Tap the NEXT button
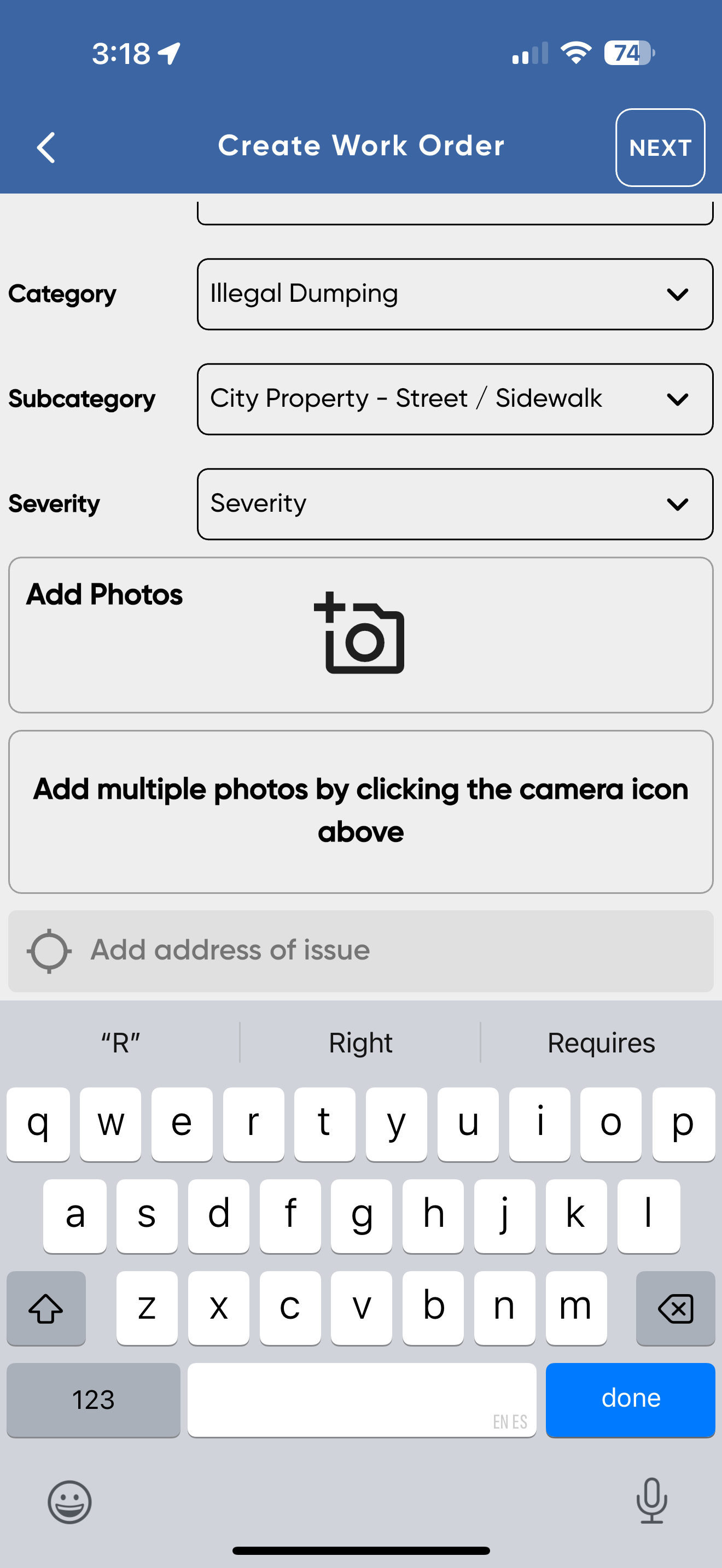Screen dimensions: 722x1568 (x=660, y=147)
